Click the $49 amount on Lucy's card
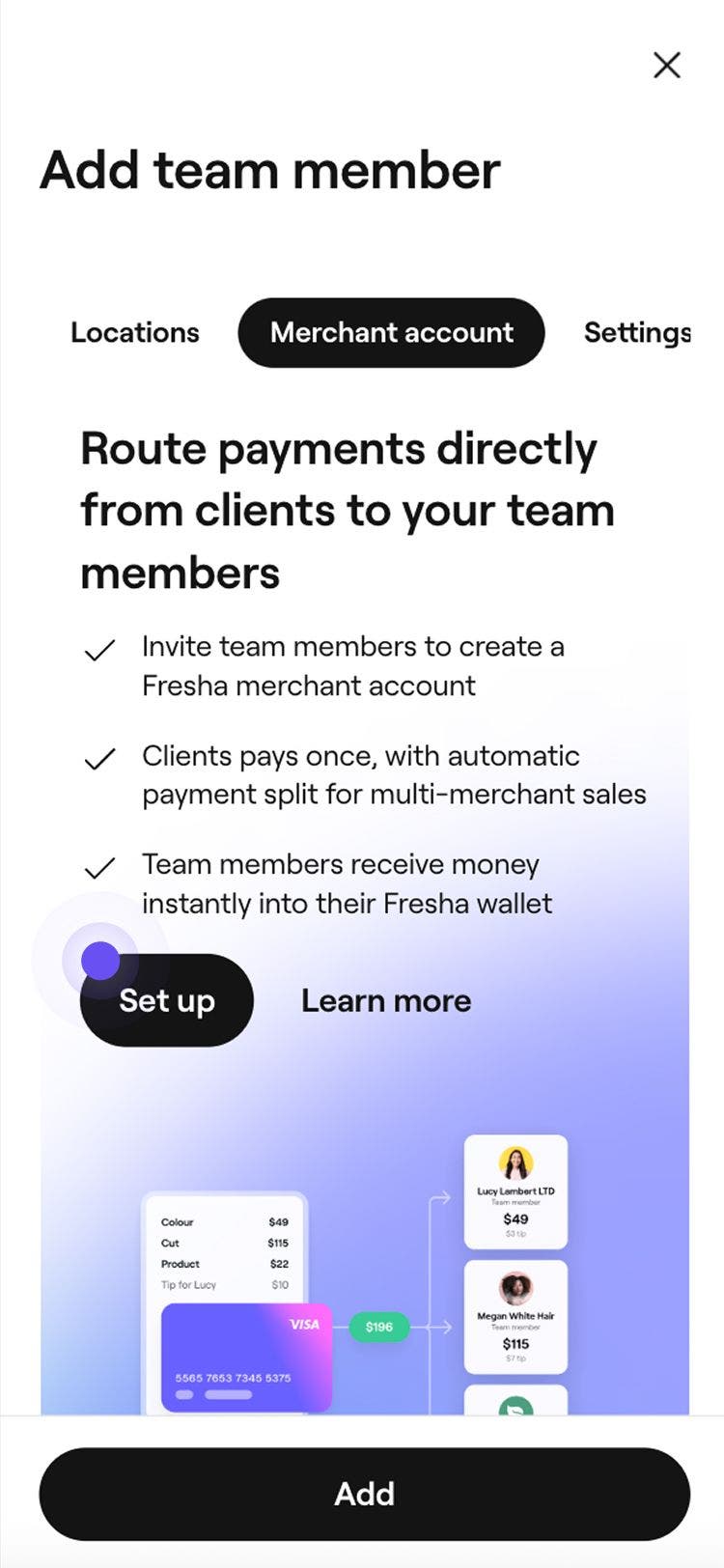 point(515,1218)
